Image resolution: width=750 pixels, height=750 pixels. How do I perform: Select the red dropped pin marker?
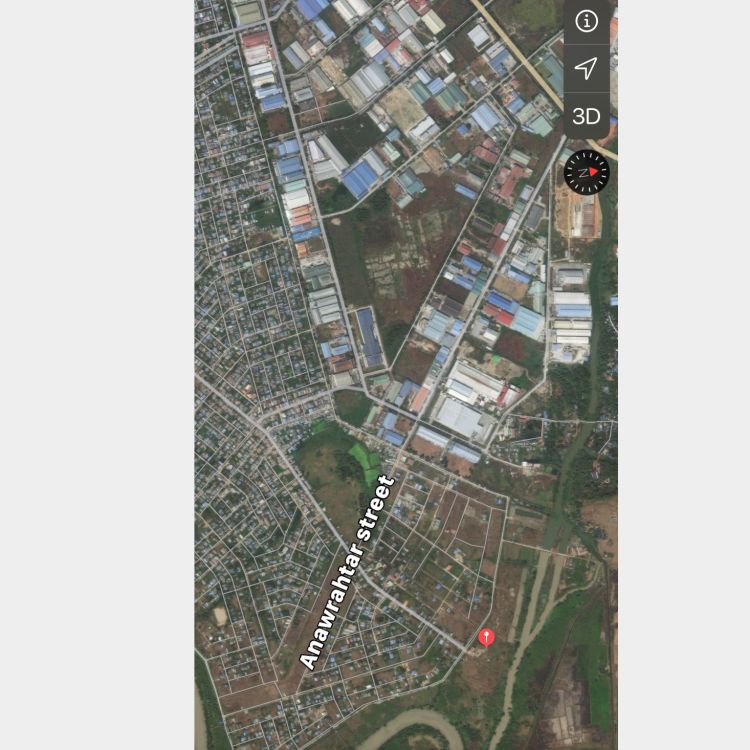[486, 637]
